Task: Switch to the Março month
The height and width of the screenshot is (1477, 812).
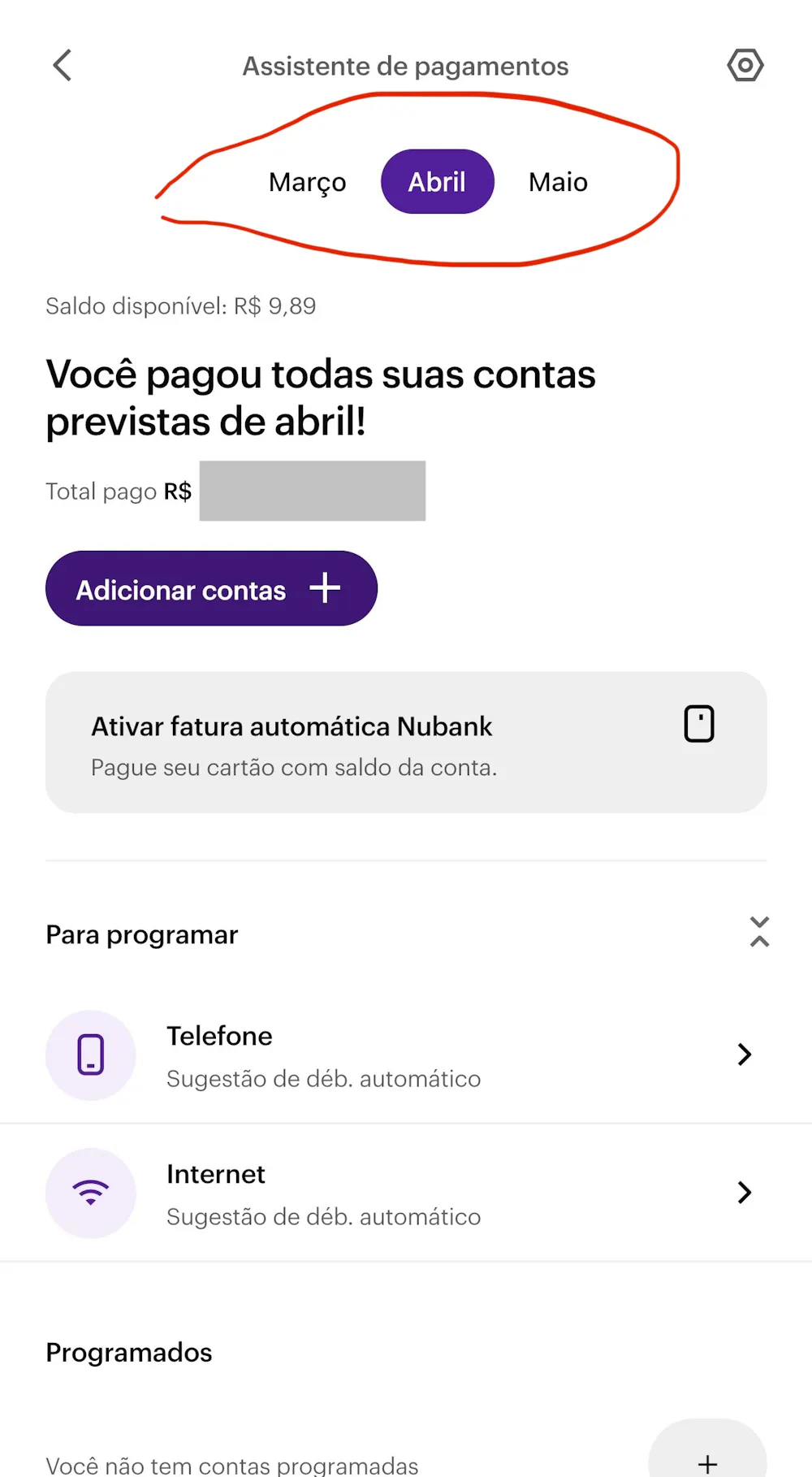Action: (308, 182)
